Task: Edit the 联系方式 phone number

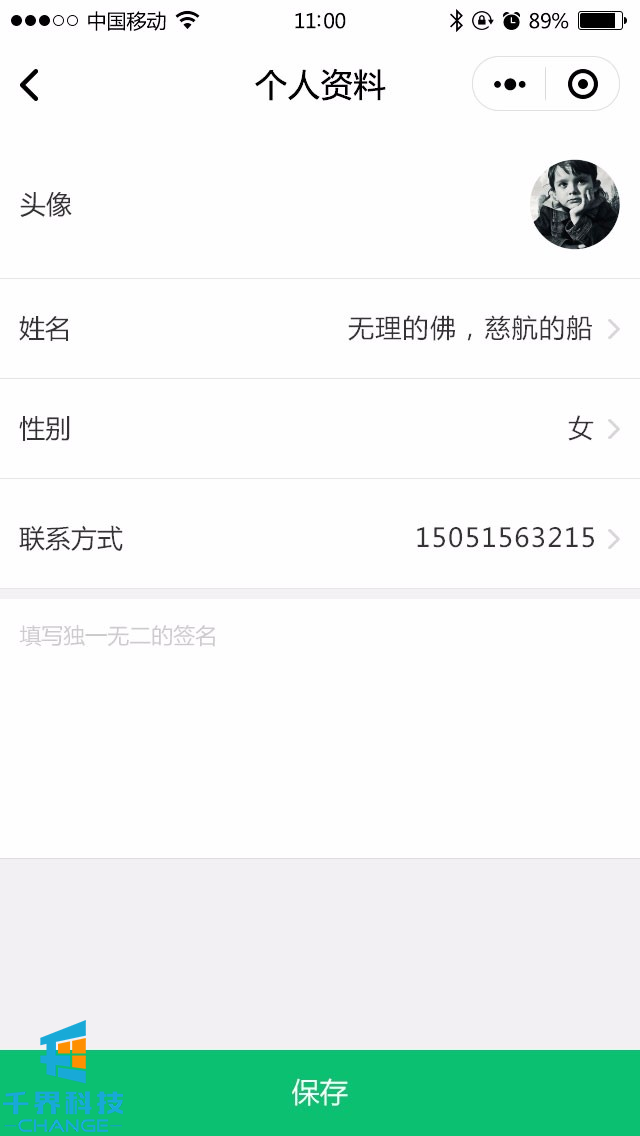Action: pos(320,538)
